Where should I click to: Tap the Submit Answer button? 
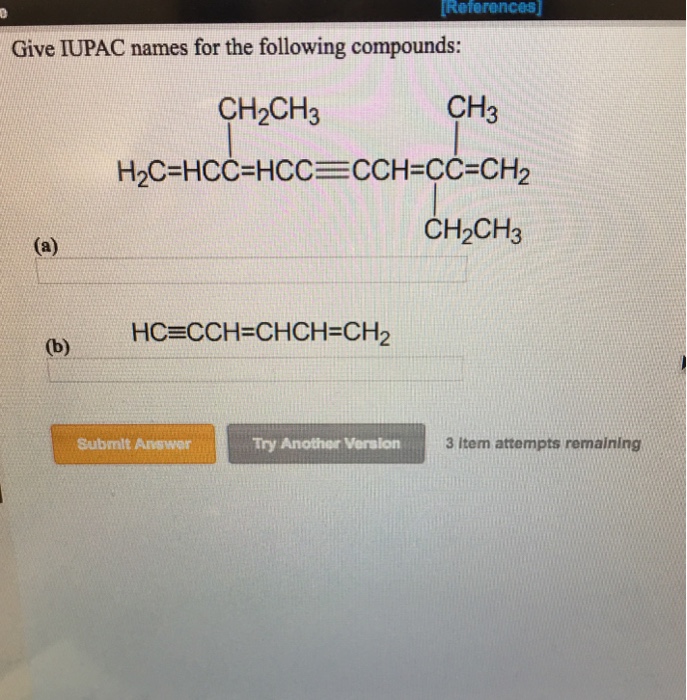coord(134,444)
